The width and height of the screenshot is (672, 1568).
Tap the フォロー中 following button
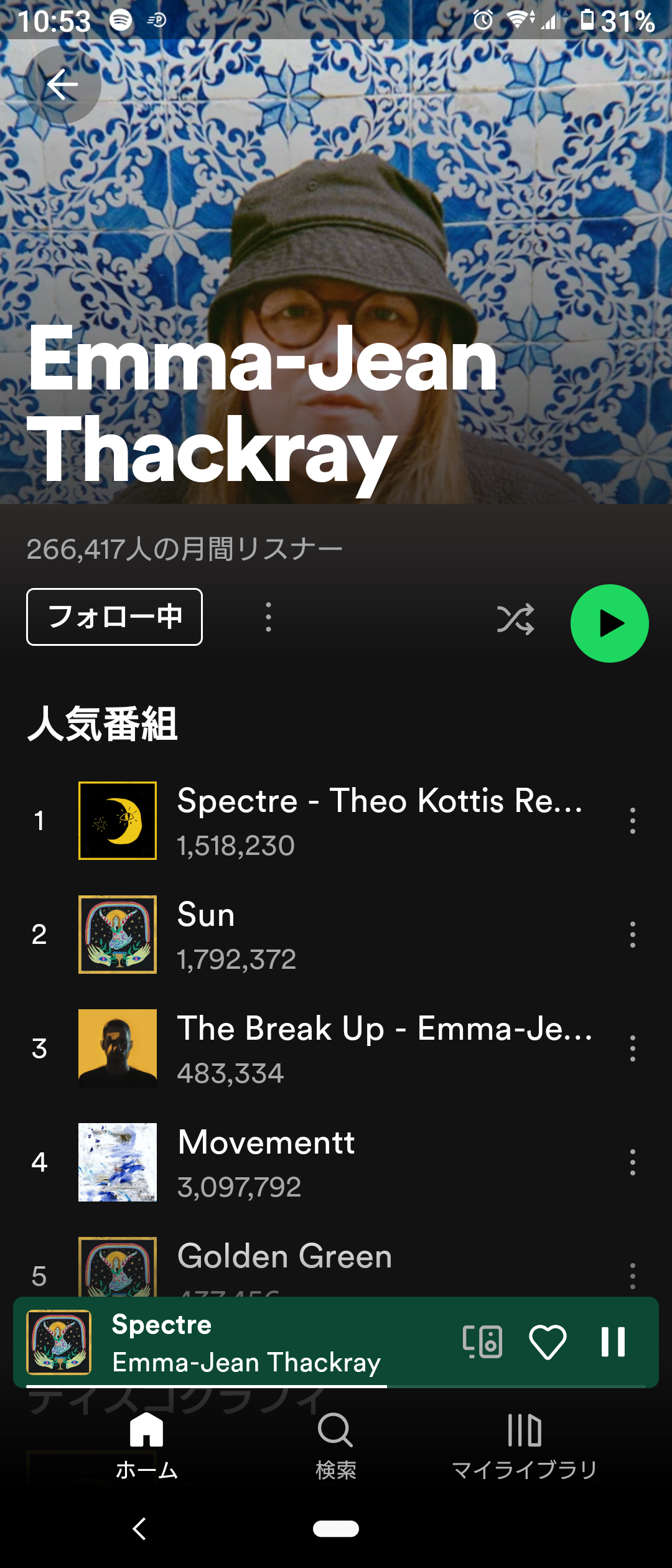pos(114,617)
